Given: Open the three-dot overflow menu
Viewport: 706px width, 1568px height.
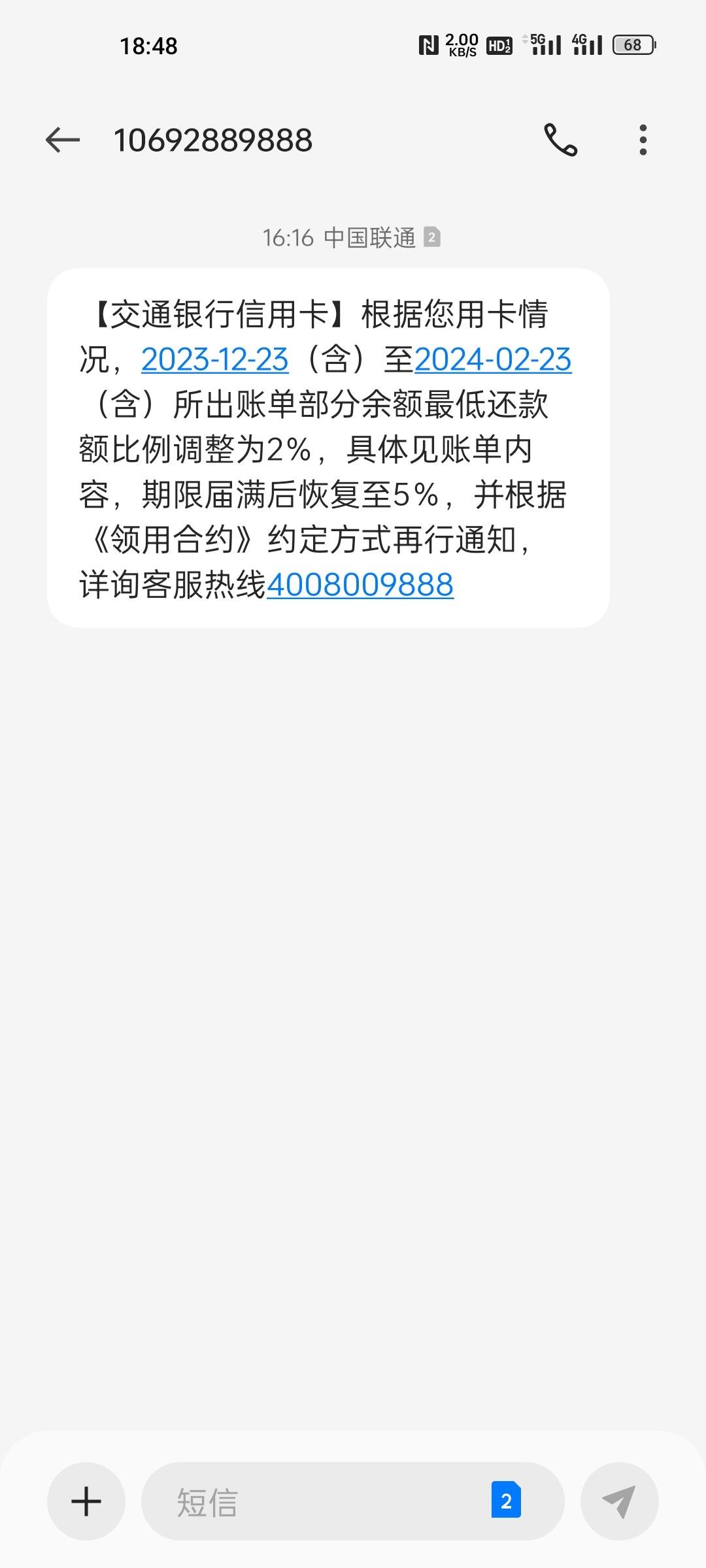Looking at the screenshot, I should tap(643, 140).
